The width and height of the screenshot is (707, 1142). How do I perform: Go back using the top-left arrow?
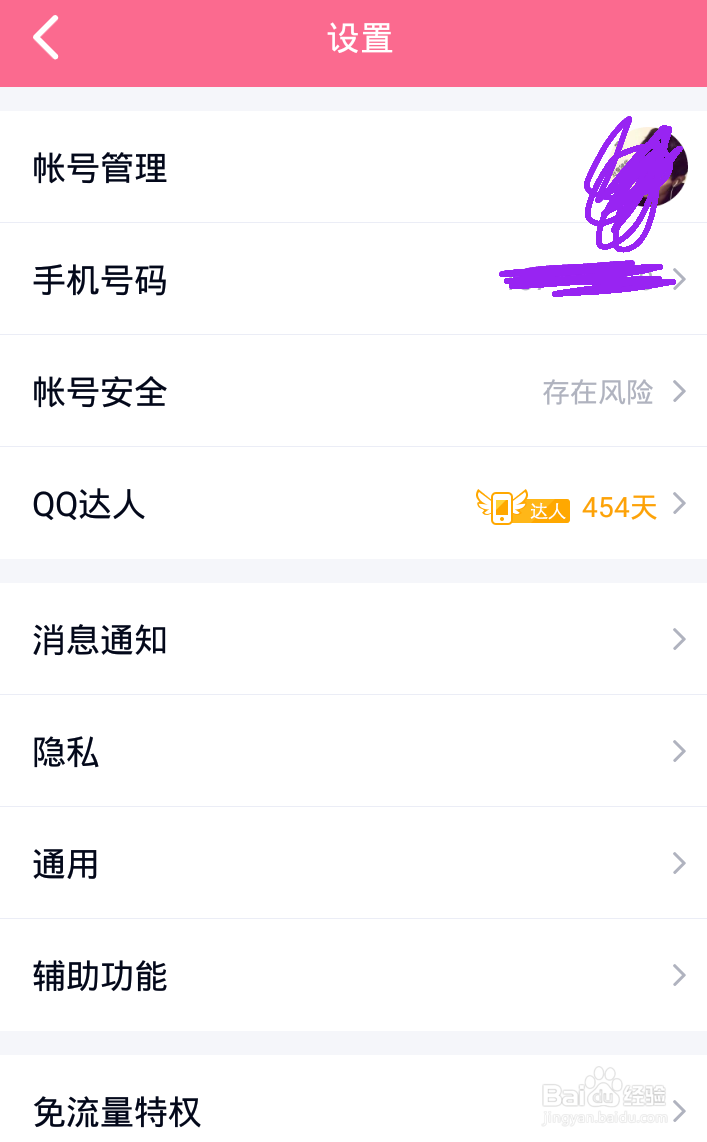pos(46,40)
